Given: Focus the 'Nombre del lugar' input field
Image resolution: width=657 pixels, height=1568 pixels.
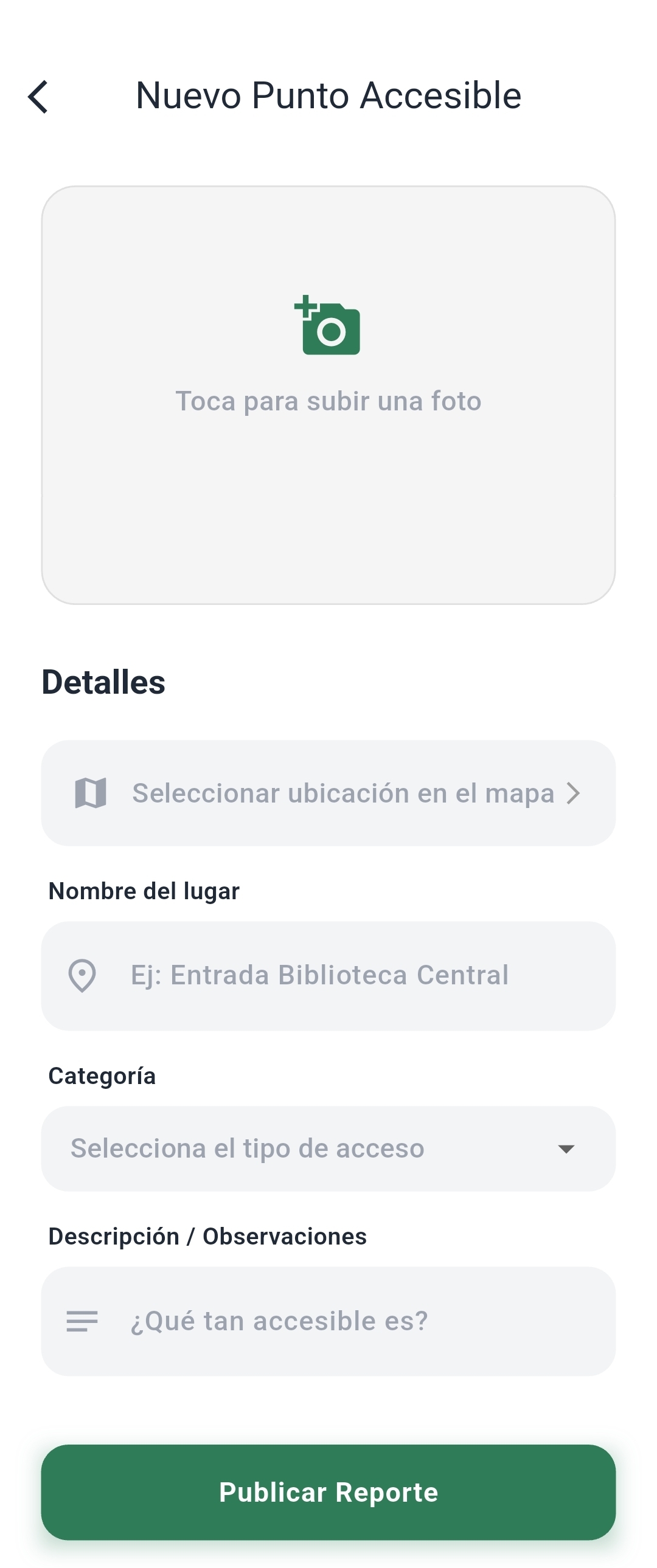Looking at the screenshot, I should [329, 975].
